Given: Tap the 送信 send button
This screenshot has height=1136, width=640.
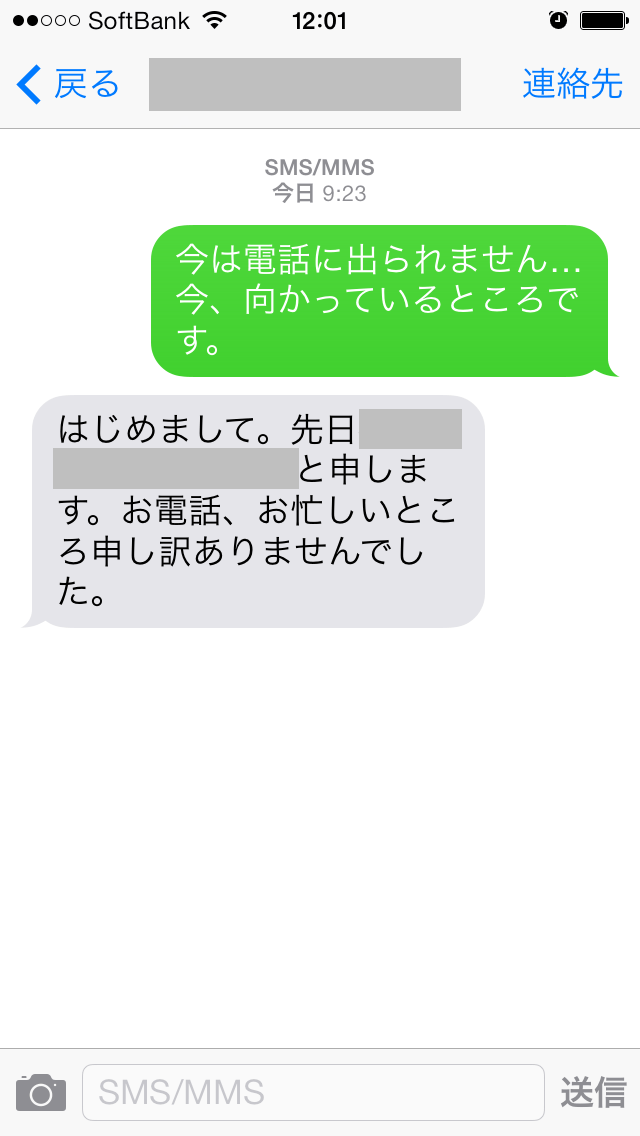Looking at the screenshot, I should [x=593, y=1092].
